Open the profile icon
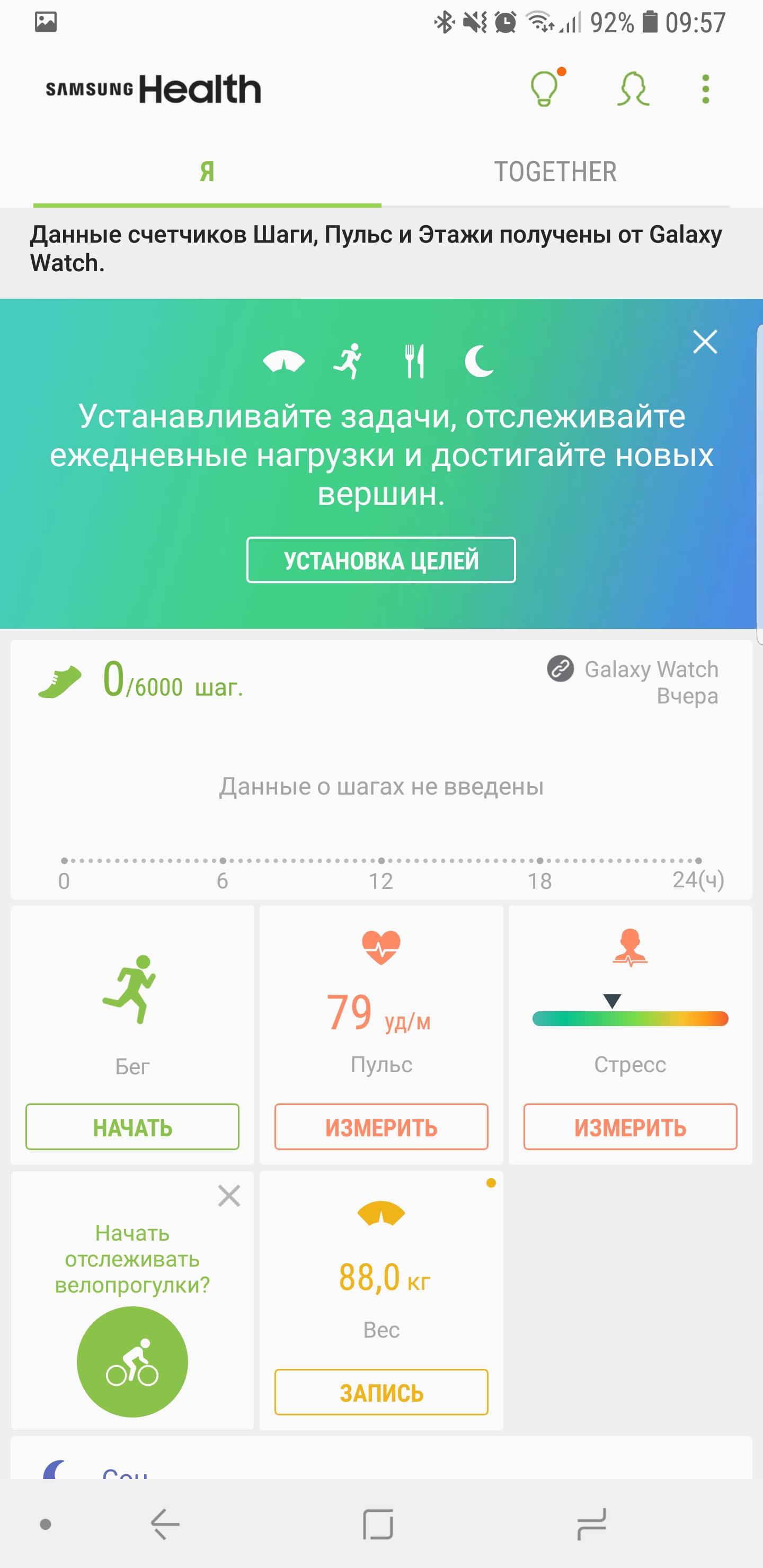 point(633,90)
